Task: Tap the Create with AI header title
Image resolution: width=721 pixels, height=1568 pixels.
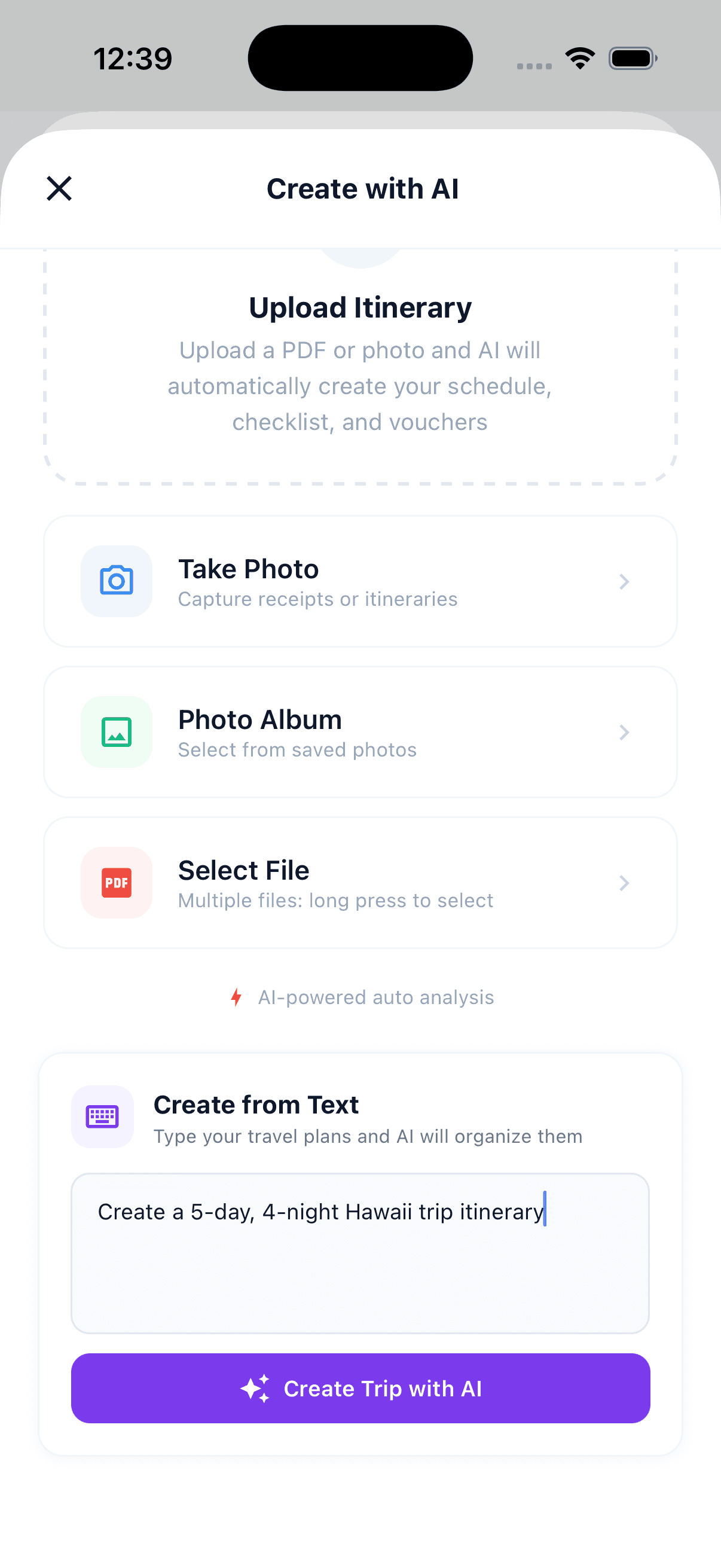Action: pos(362,189)
